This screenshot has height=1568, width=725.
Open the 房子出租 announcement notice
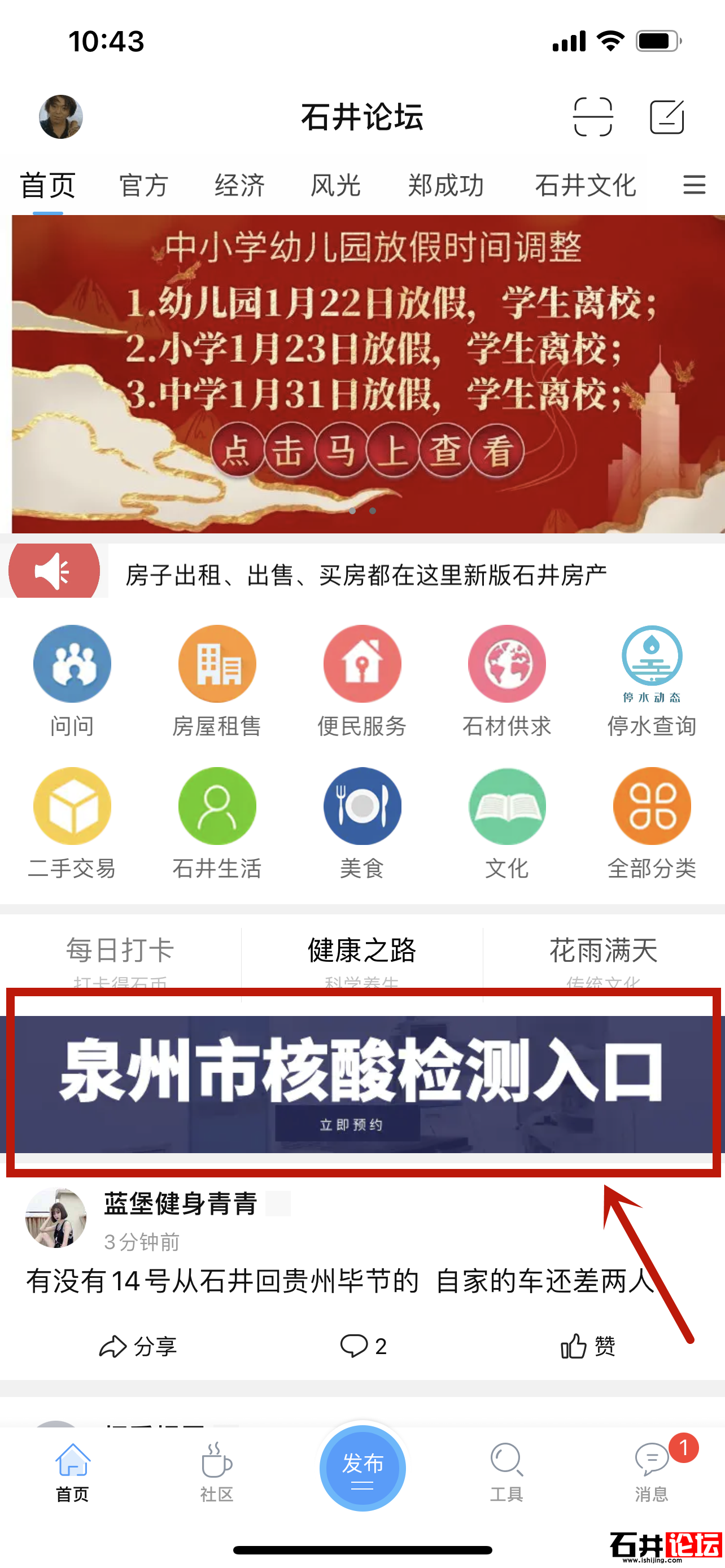tap(365, 575)
